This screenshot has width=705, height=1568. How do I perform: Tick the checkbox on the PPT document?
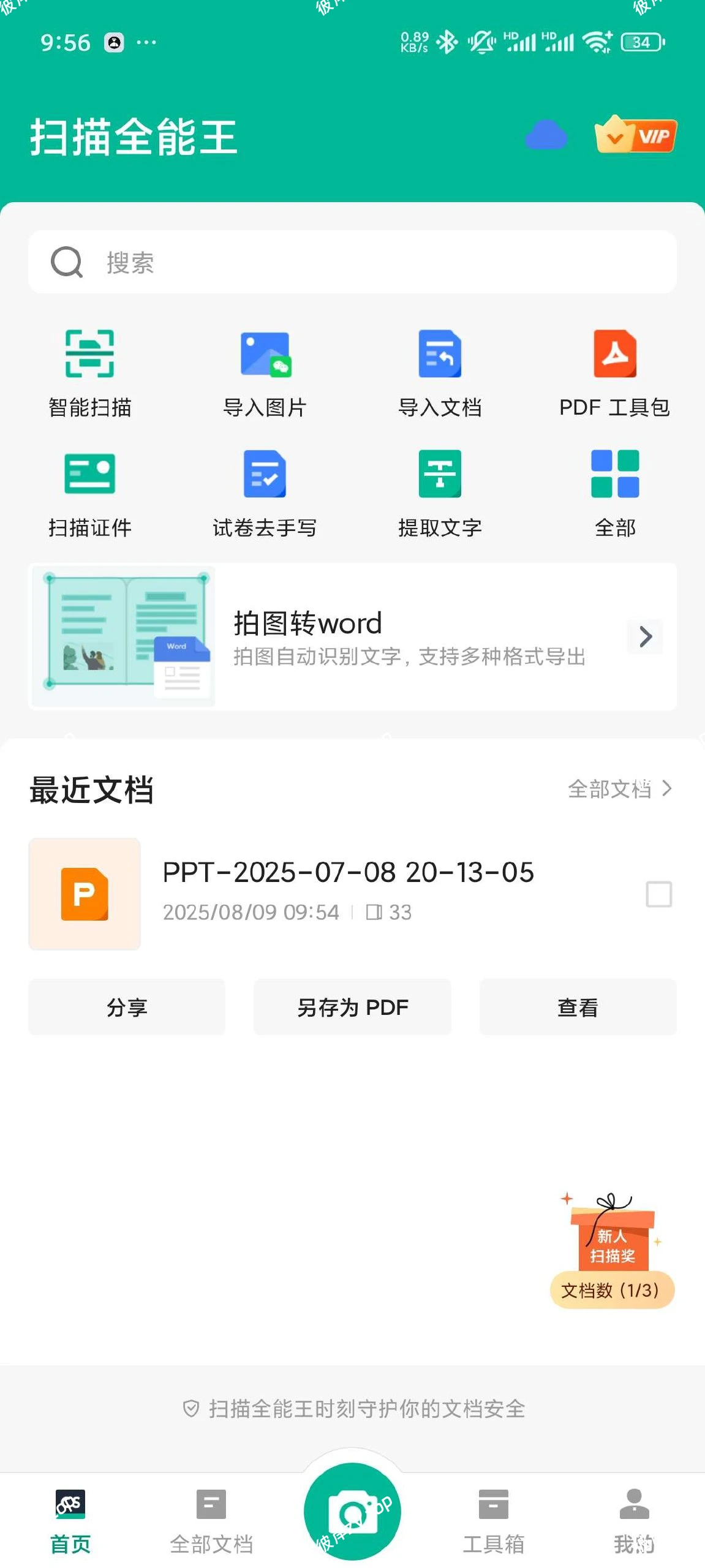660,895
